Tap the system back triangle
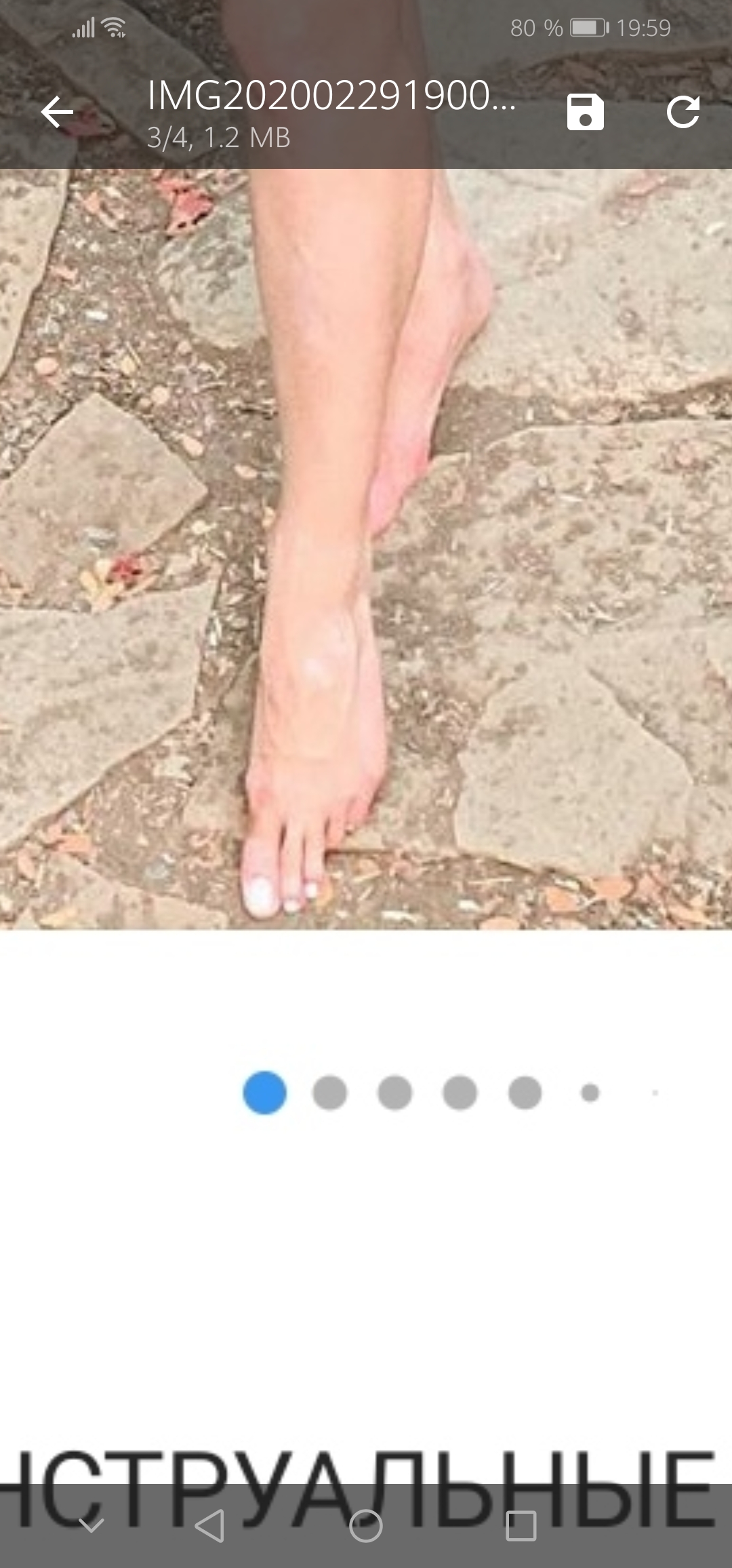732x1568 pixels. tap(209, 1526)
